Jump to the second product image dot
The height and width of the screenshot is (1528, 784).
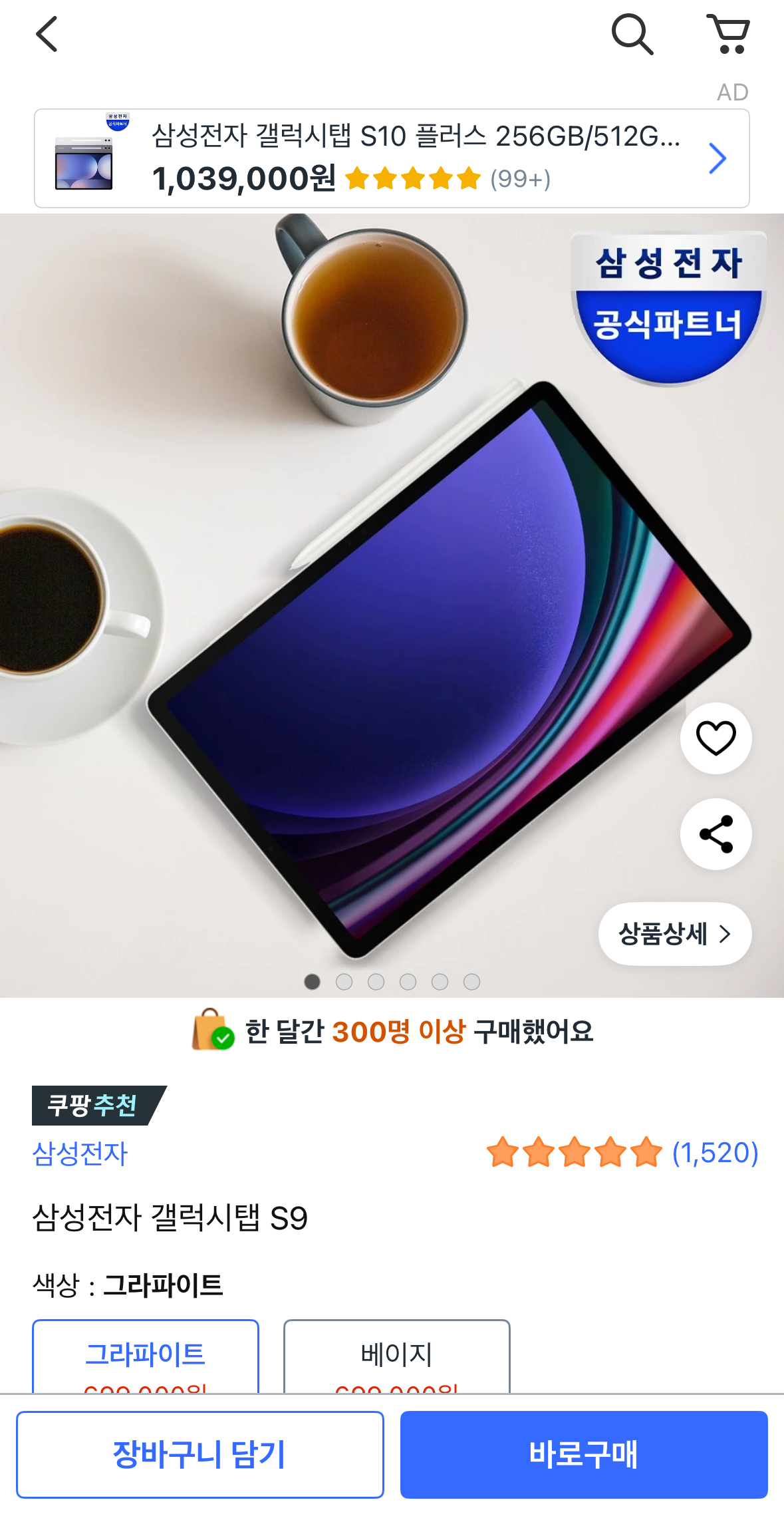pyautogui.click(x=344, y=982)
